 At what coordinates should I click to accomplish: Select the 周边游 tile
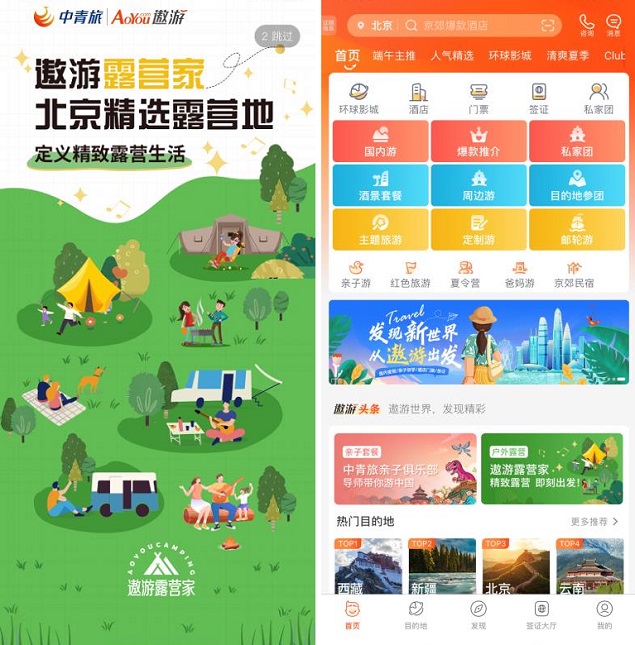[478, 185]
